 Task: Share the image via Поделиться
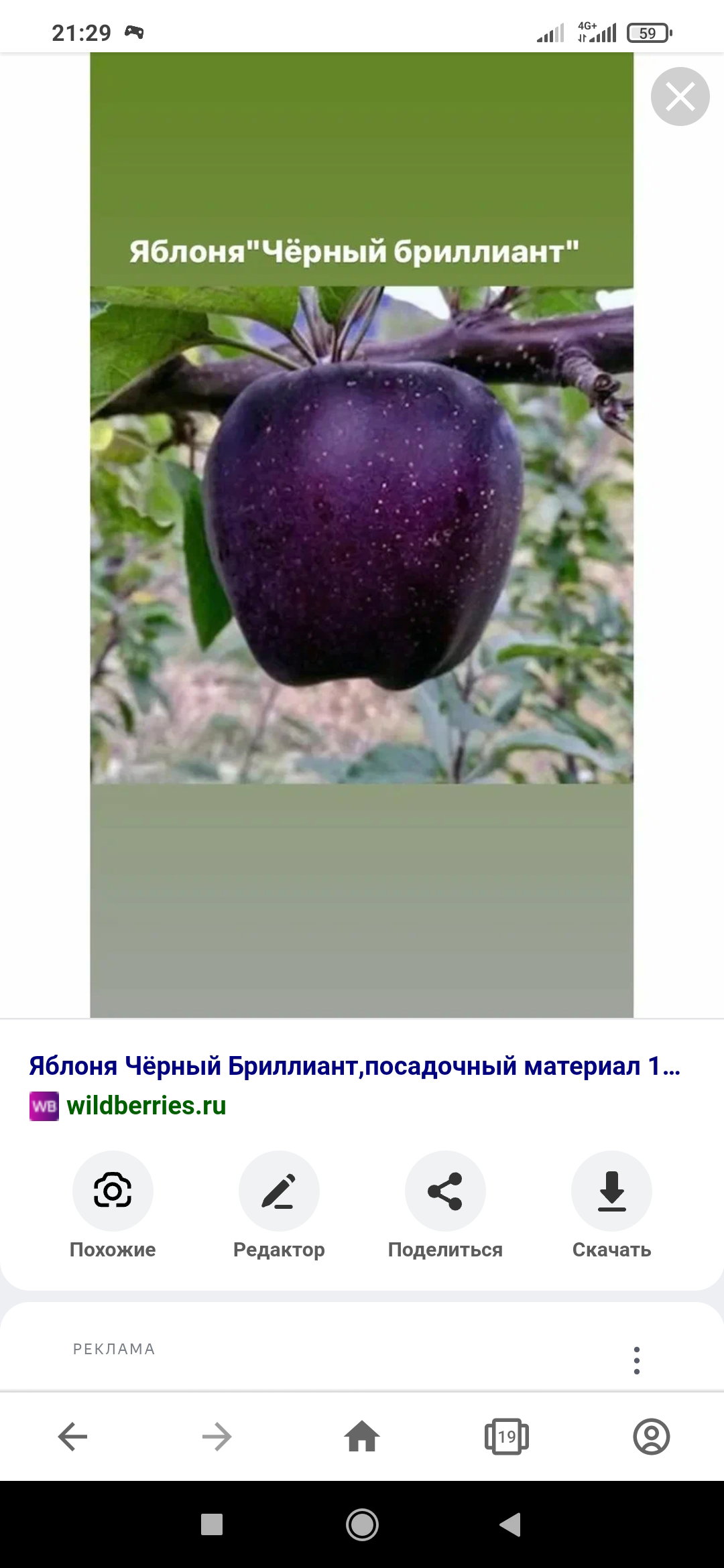click(x=445, y=1205)
